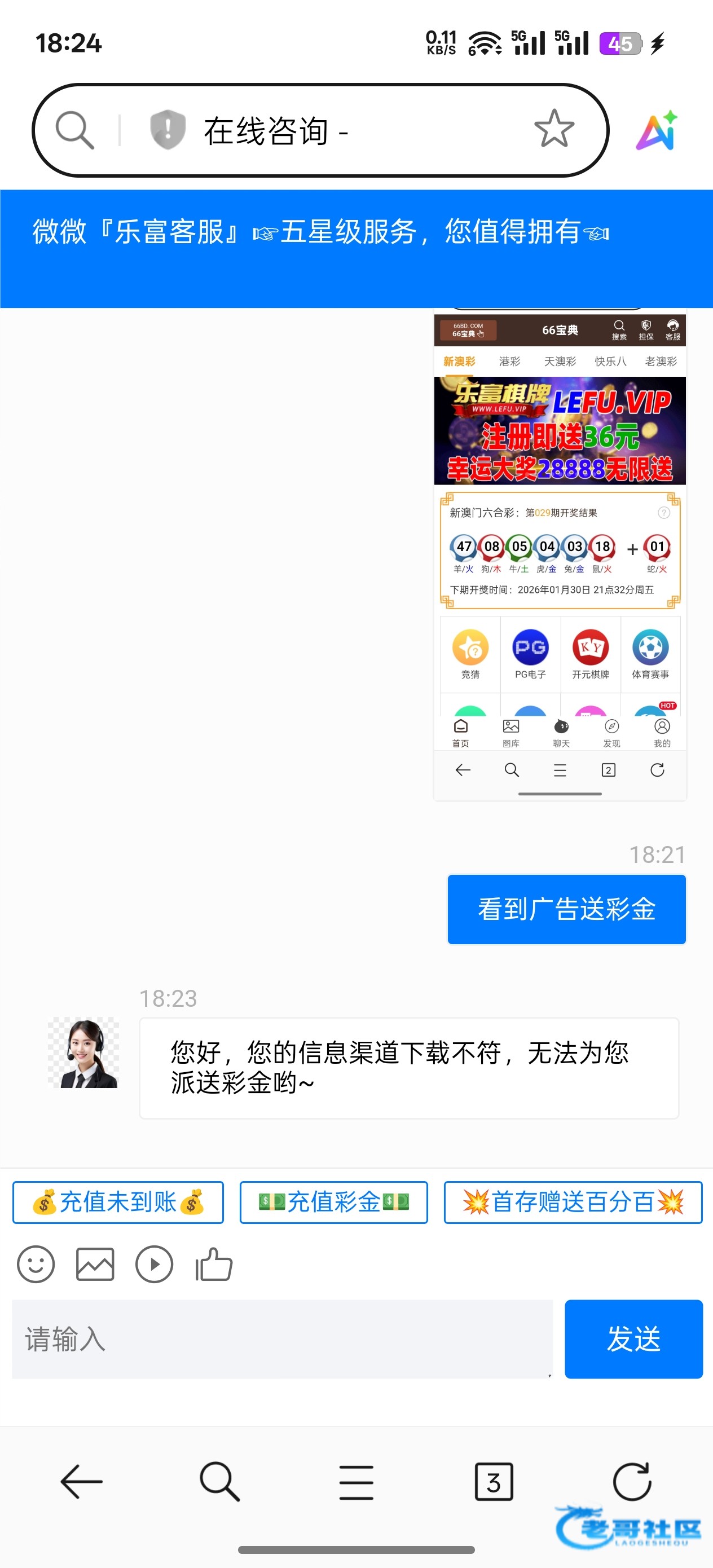Open the sent screenshot image in chat
This screenshot has height=1568, width=713.
click(560, 554)
